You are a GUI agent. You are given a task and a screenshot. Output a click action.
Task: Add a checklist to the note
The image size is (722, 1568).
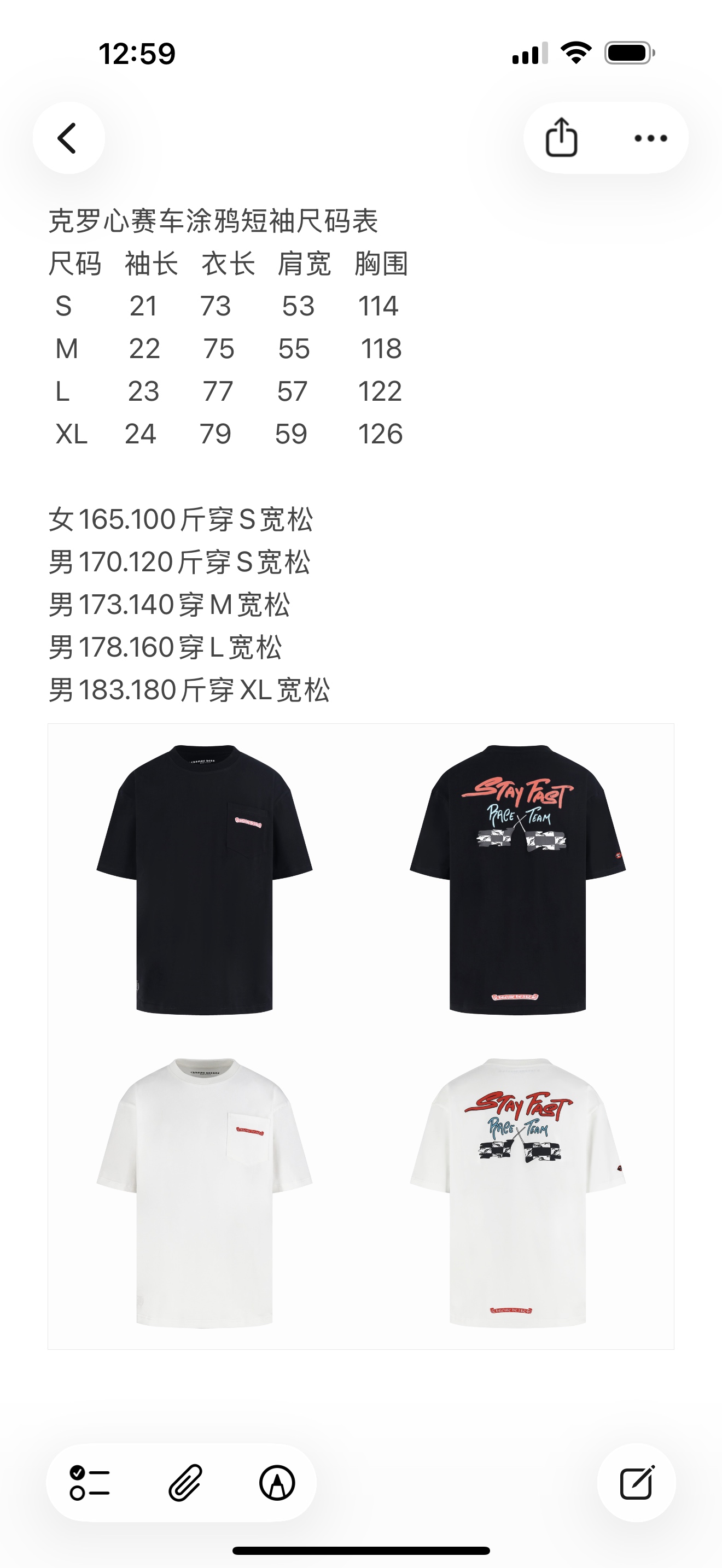tap(90, 1482)
